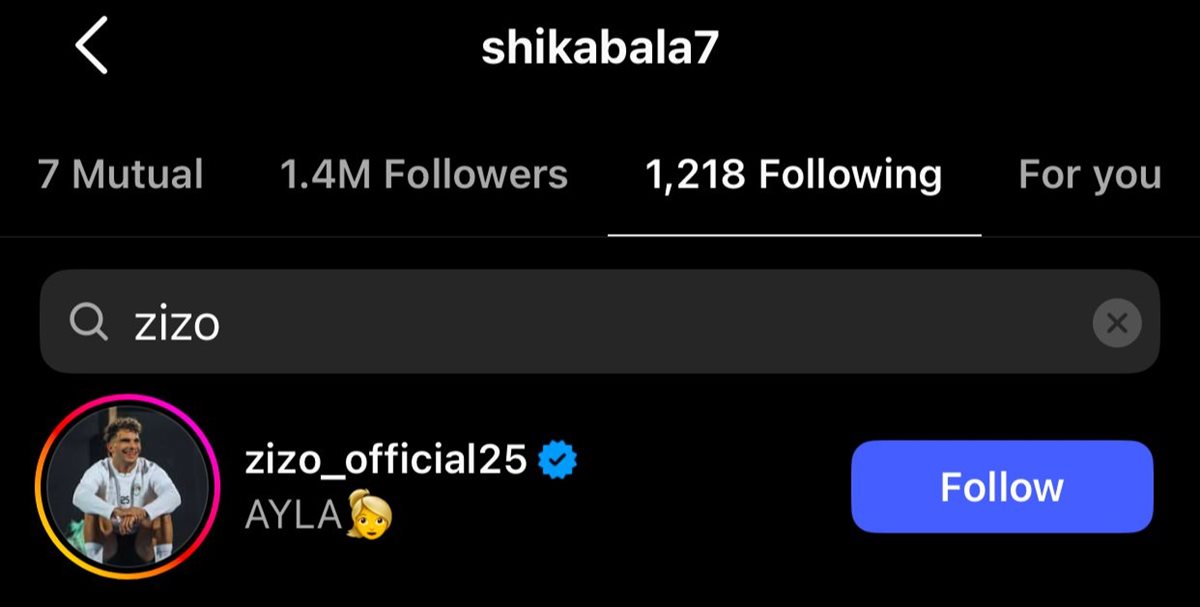The height and width of the screenshot is (607, 1200).
Task: Switch to the For you tab
Action: click(1089, 175)
